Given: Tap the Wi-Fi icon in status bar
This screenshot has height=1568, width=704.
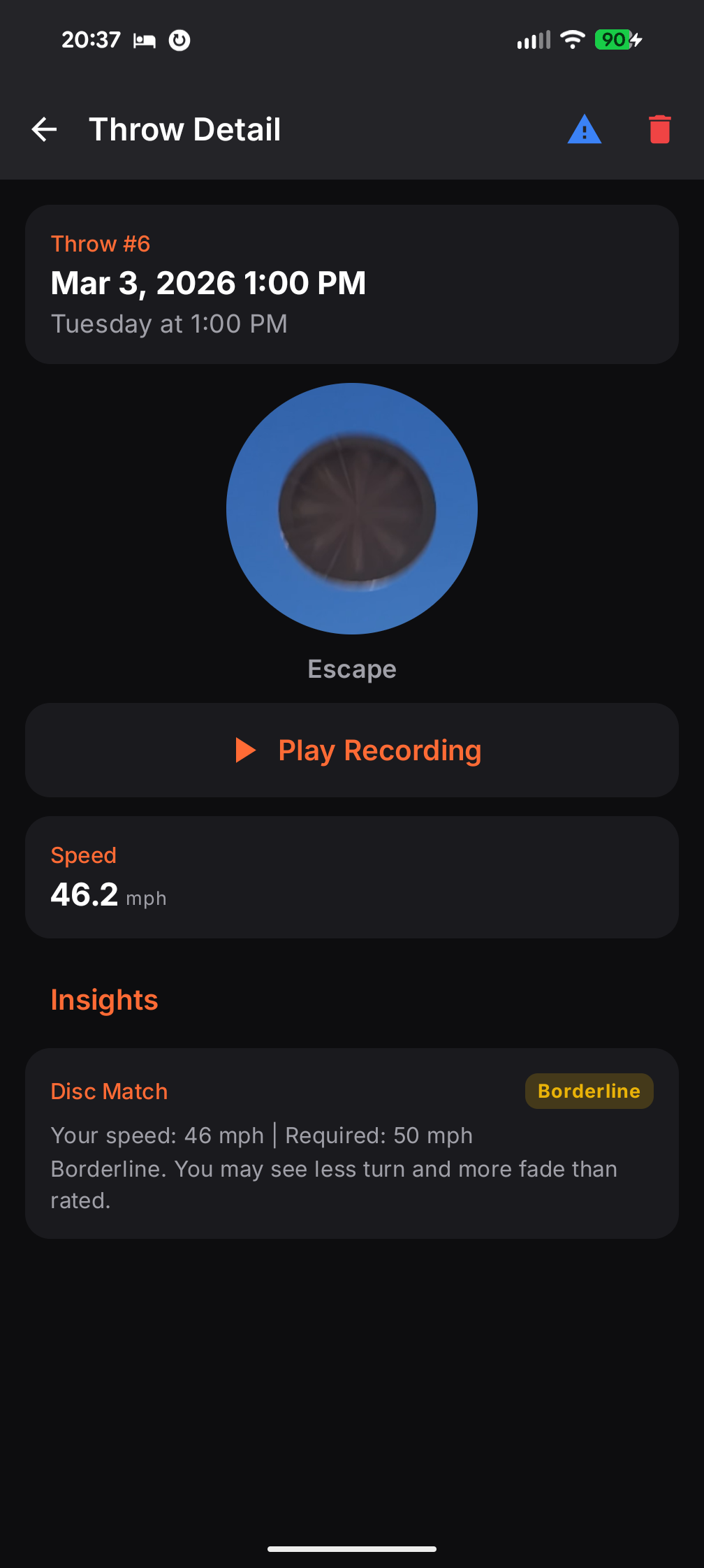Looking at the screenshot, I should click(x=572, y=40).
